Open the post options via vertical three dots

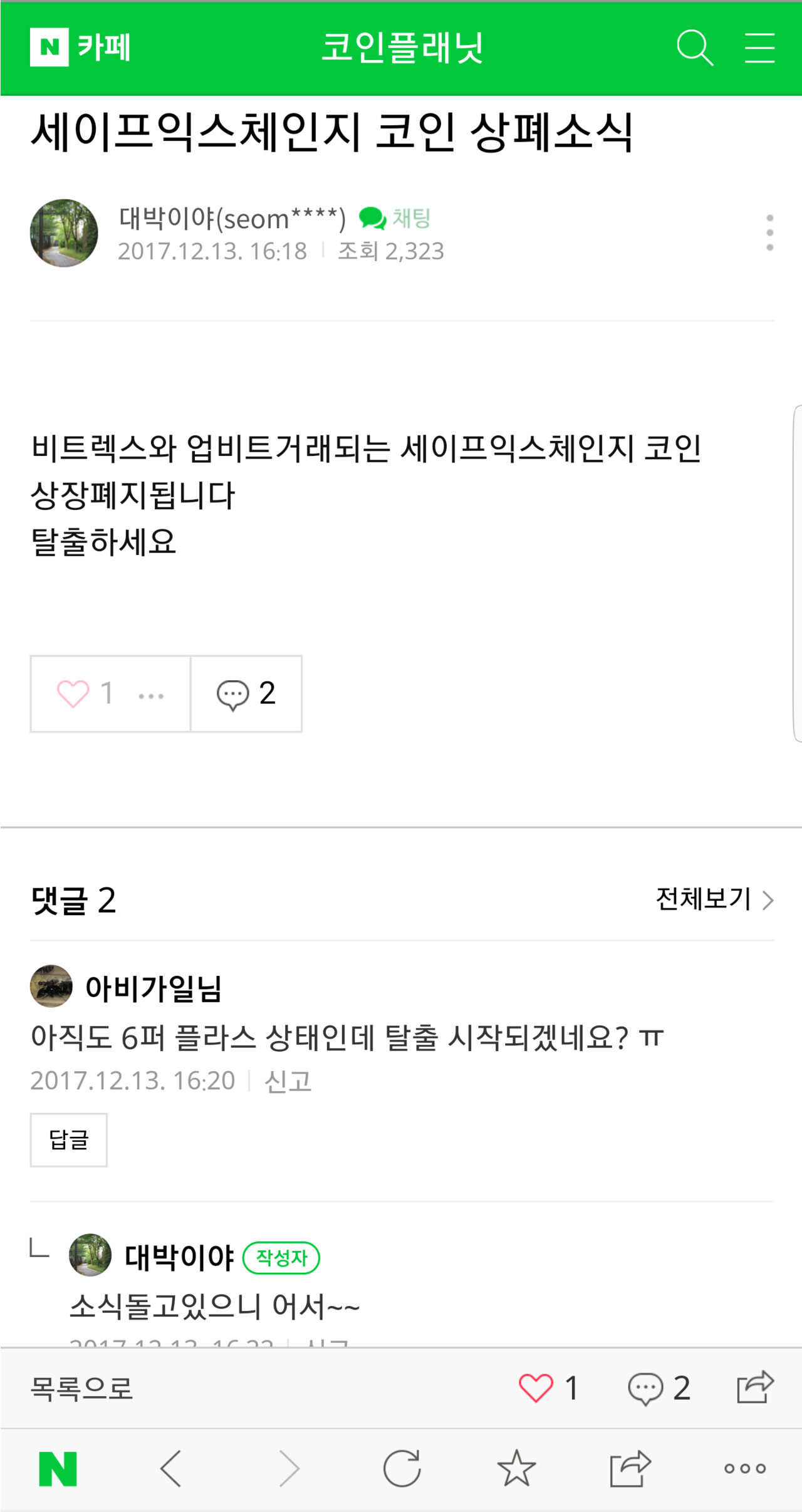pyautogui.click(x=769, y=232)
